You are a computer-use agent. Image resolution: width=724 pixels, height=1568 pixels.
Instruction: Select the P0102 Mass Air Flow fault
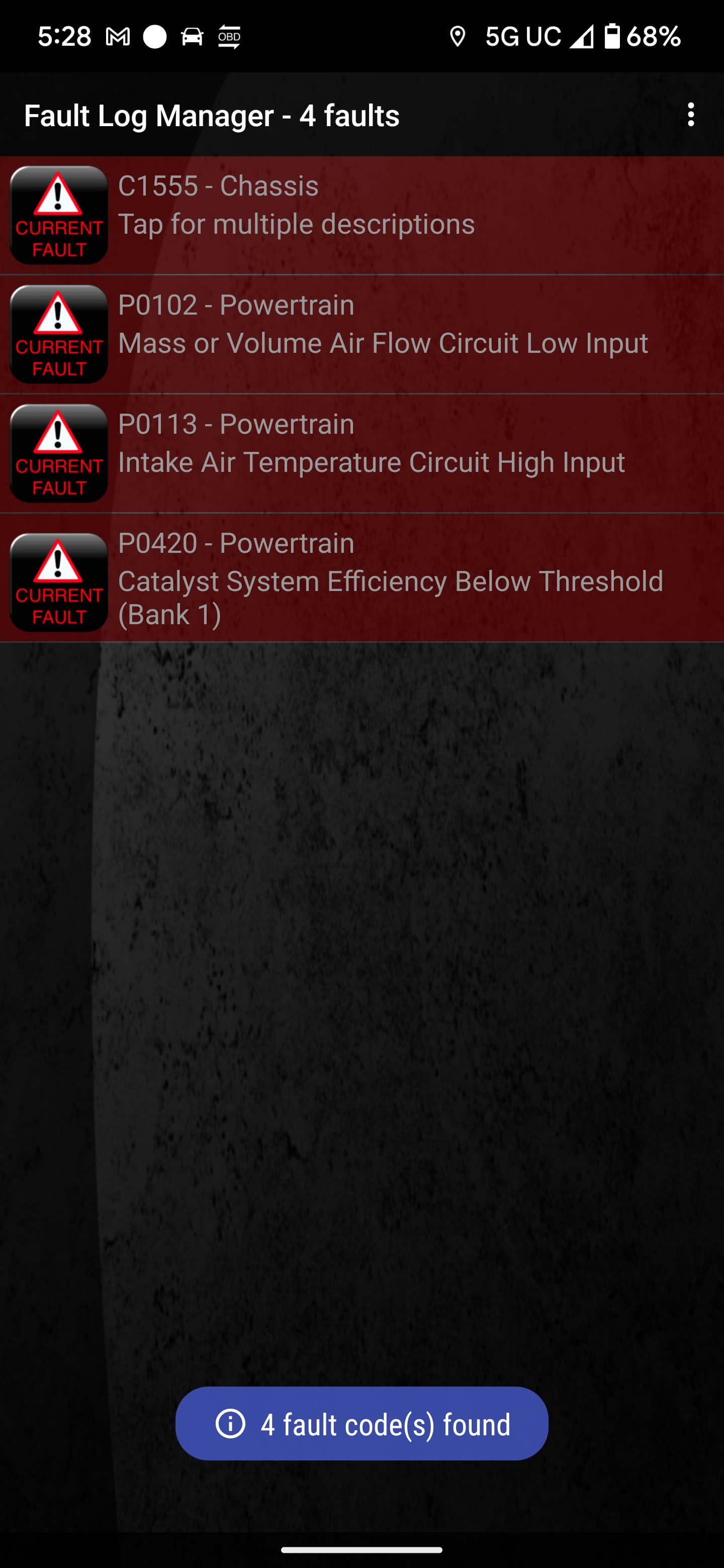pyautogui.click(x=361, y=334)
